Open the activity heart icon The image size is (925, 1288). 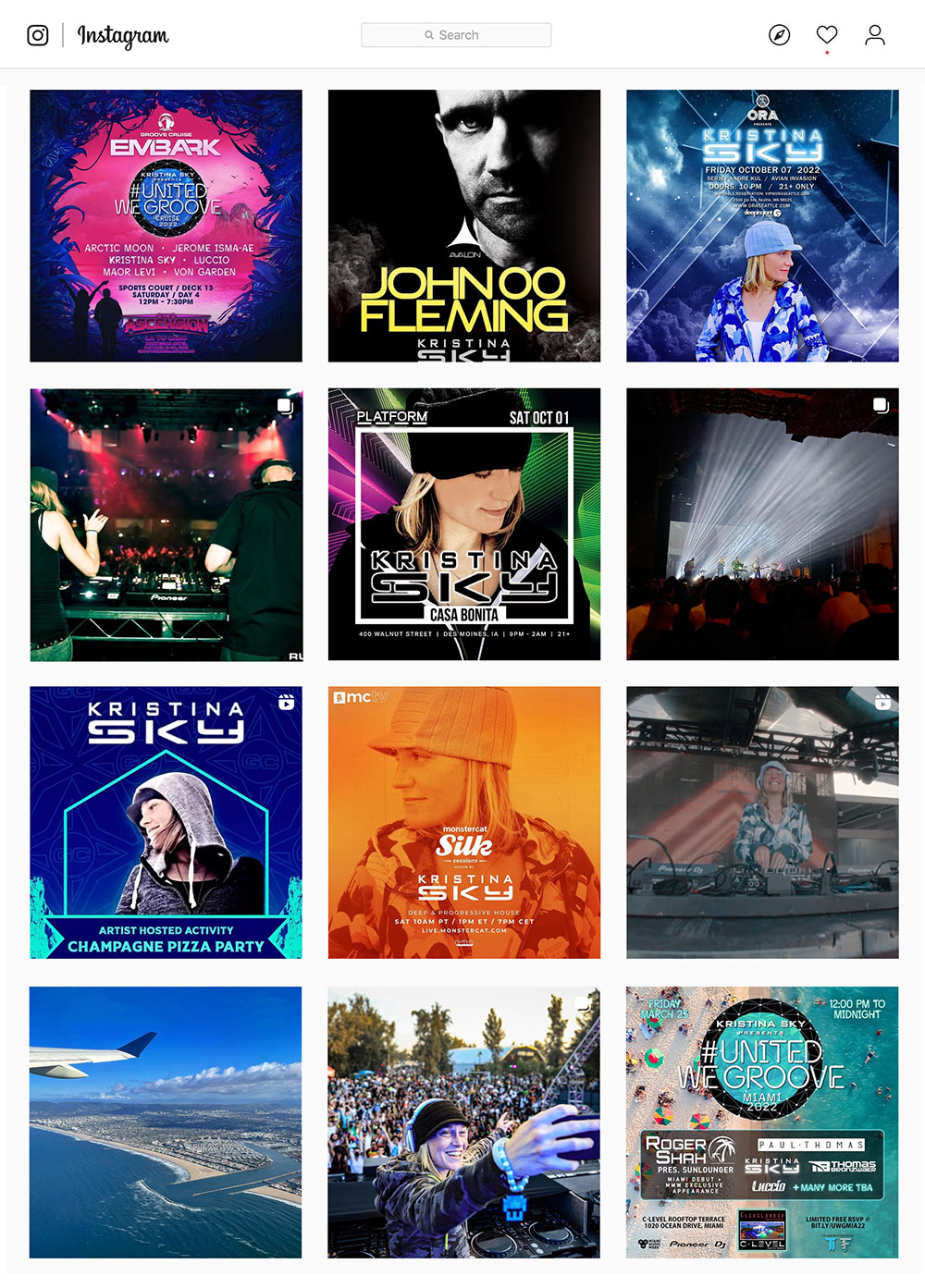click(827, 35)
